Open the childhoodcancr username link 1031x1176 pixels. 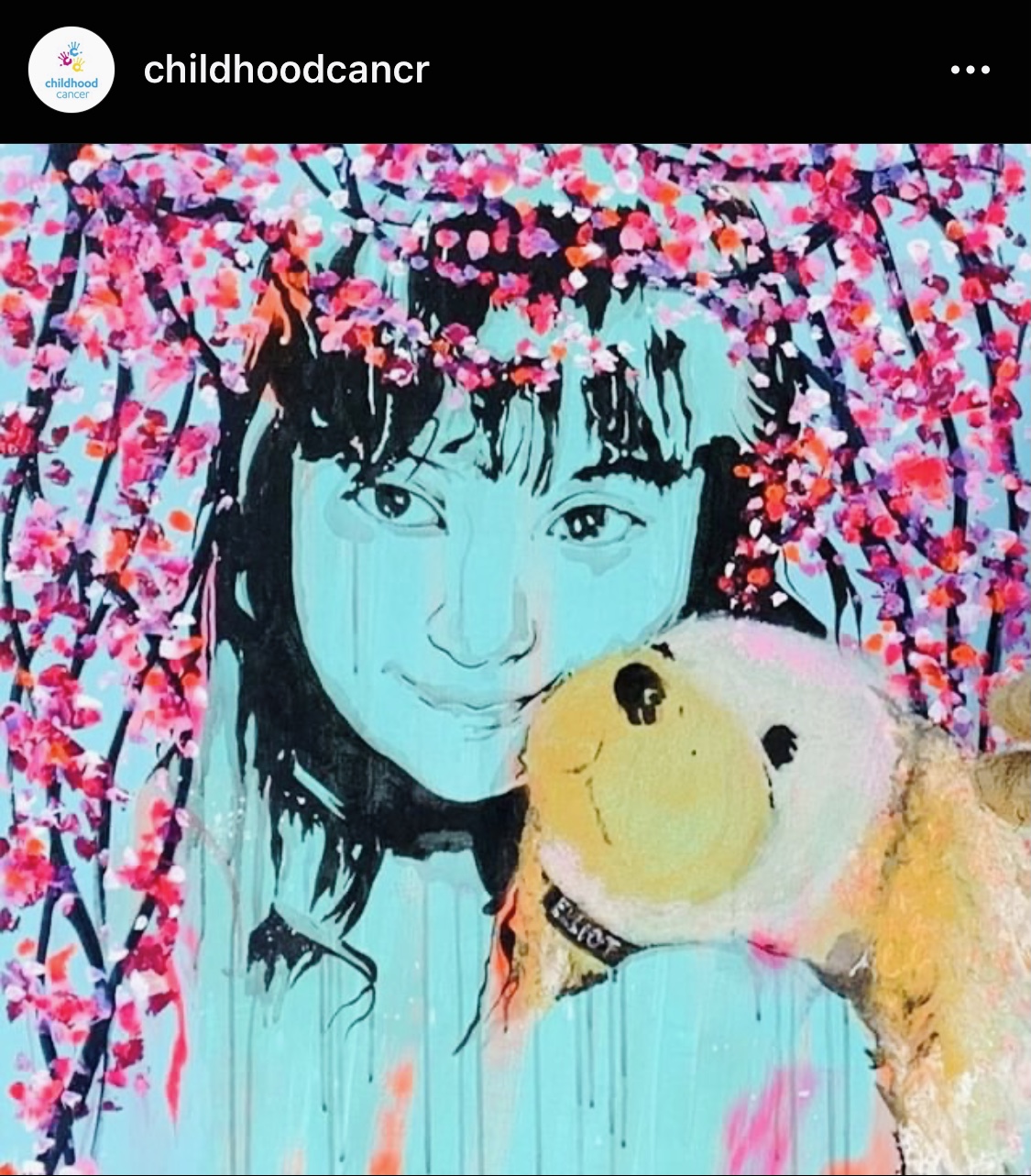pos(286,70)
